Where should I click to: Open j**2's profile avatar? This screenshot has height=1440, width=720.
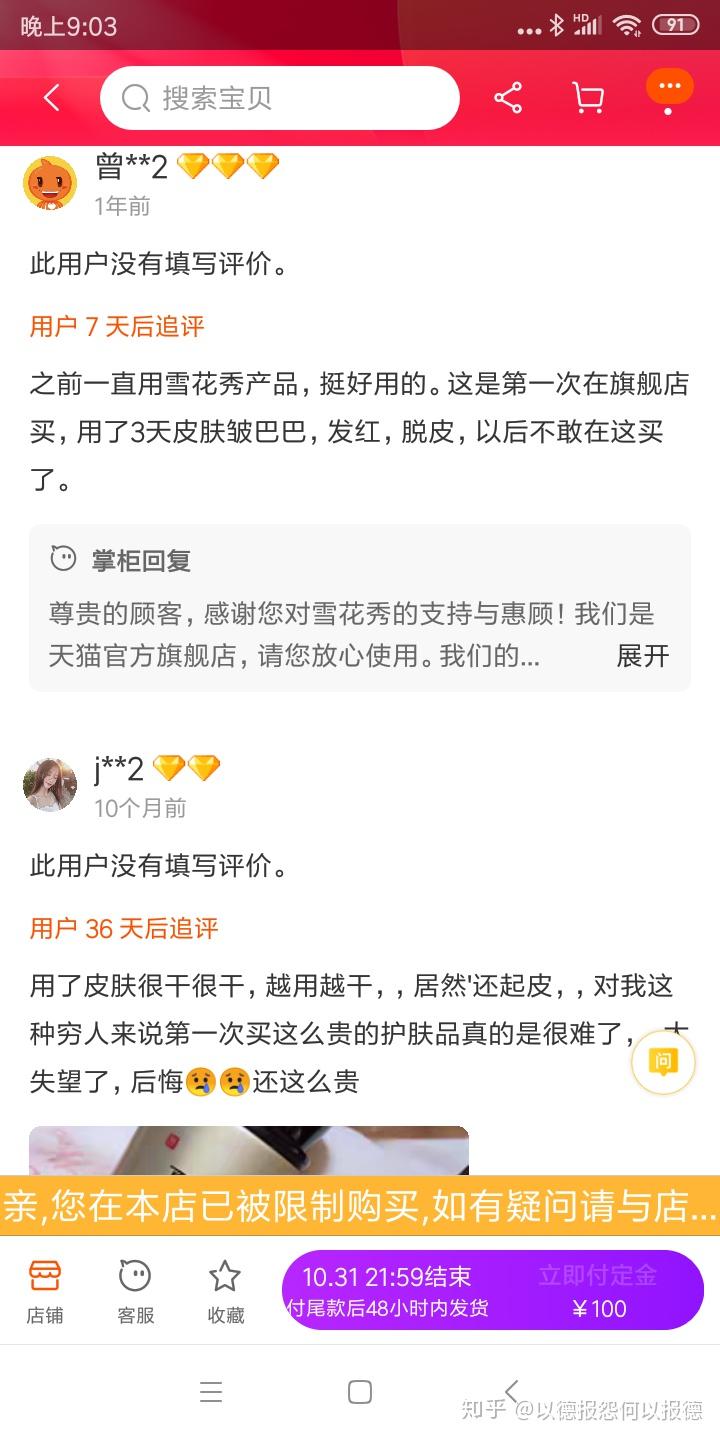50,785
